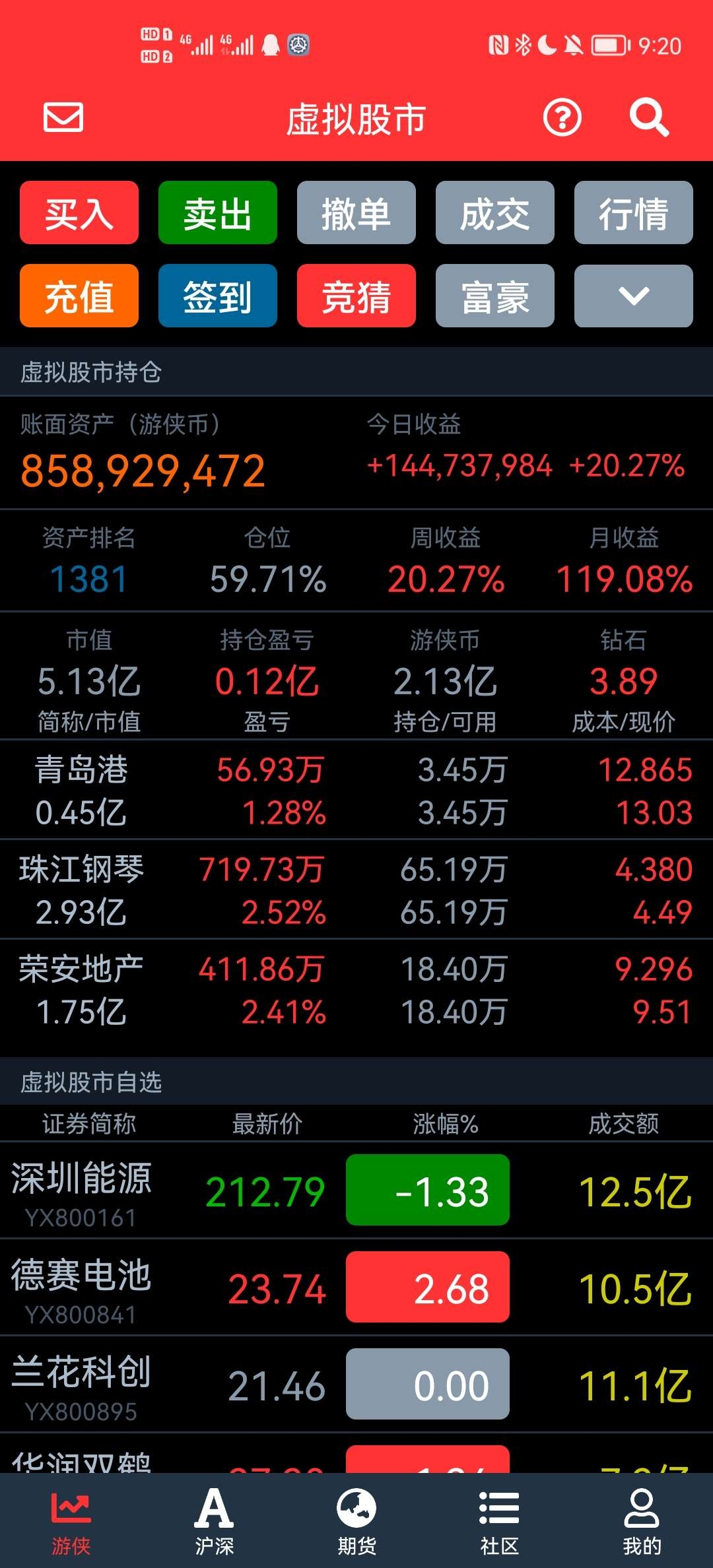Open the 行情 button
The image size is (713, 1568).
pyautogui.click(x=634, y=212)
